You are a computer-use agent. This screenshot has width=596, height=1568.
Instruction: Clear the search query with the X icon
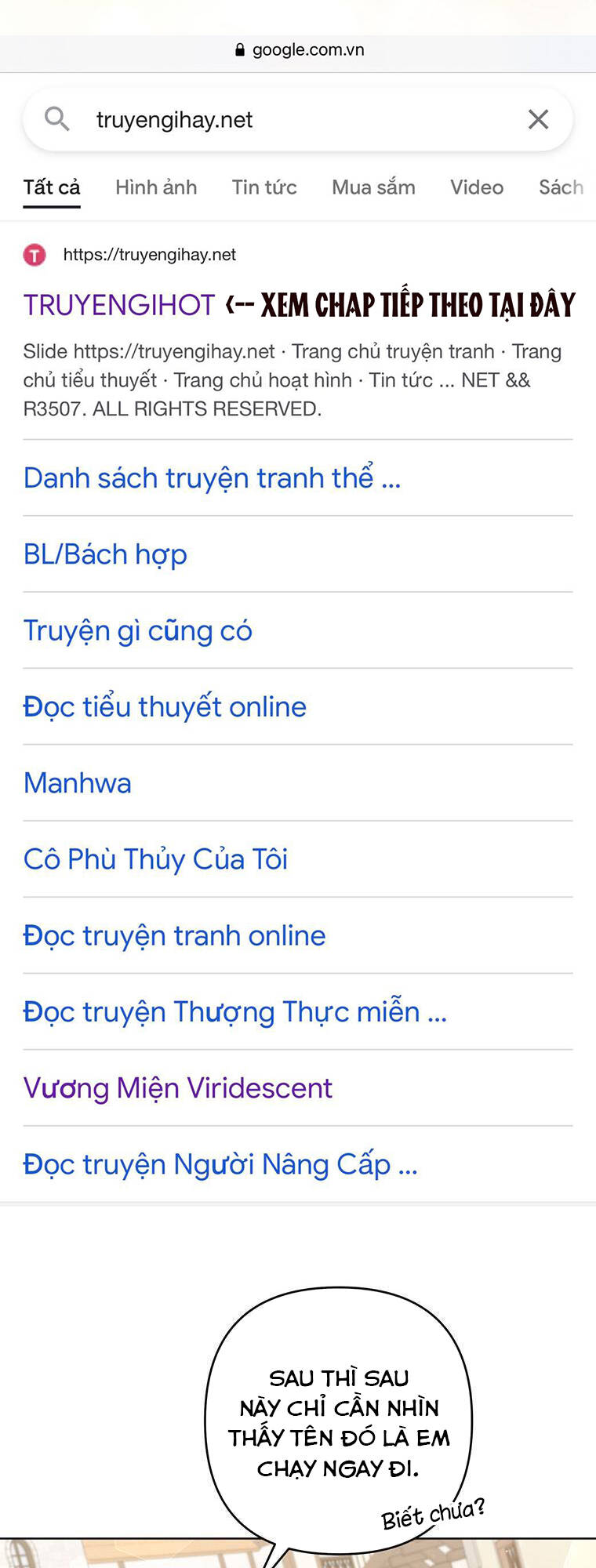coord(539,119)
